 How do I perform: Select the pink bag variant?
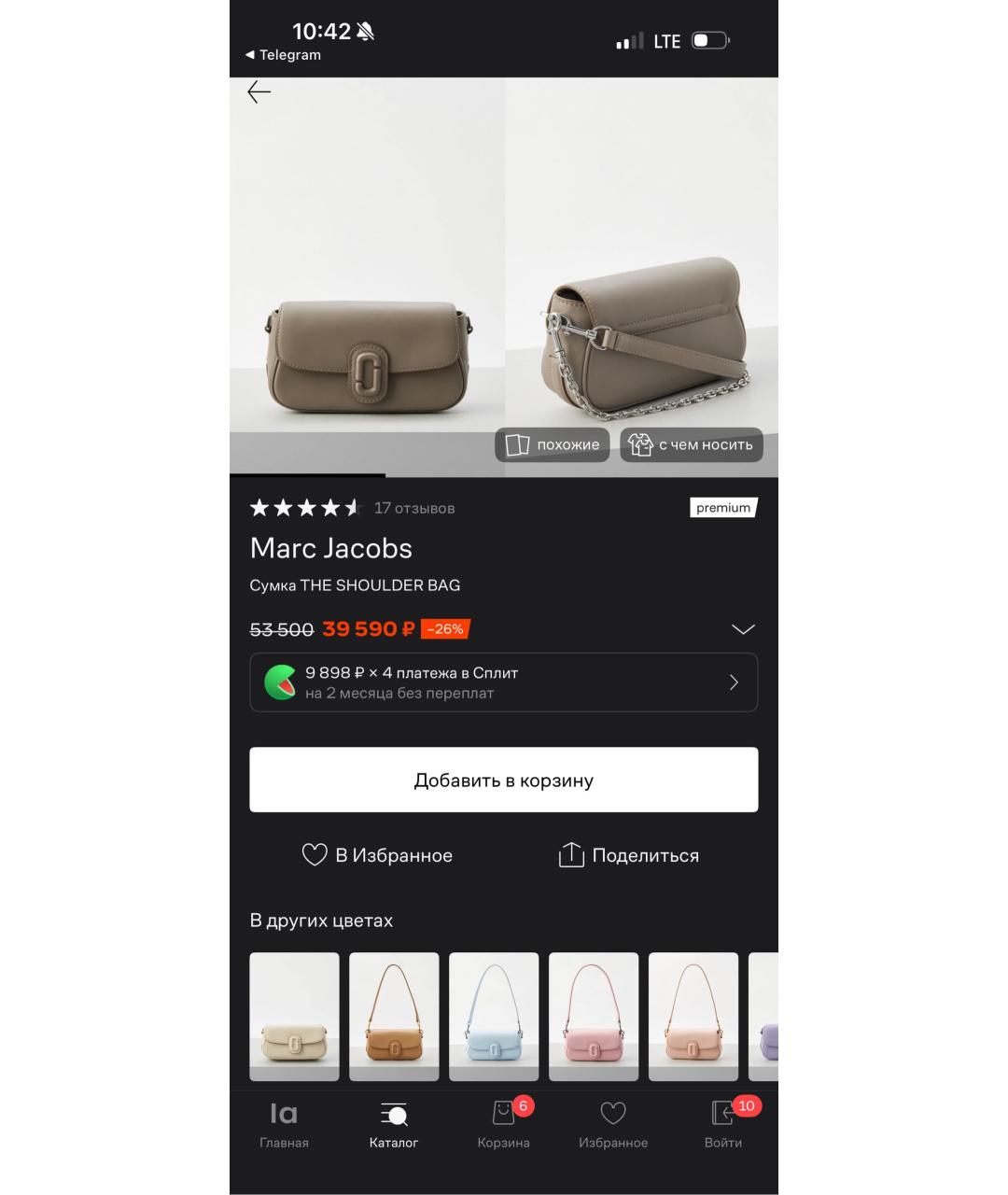pyautogui.click(x=594, y=1016)
